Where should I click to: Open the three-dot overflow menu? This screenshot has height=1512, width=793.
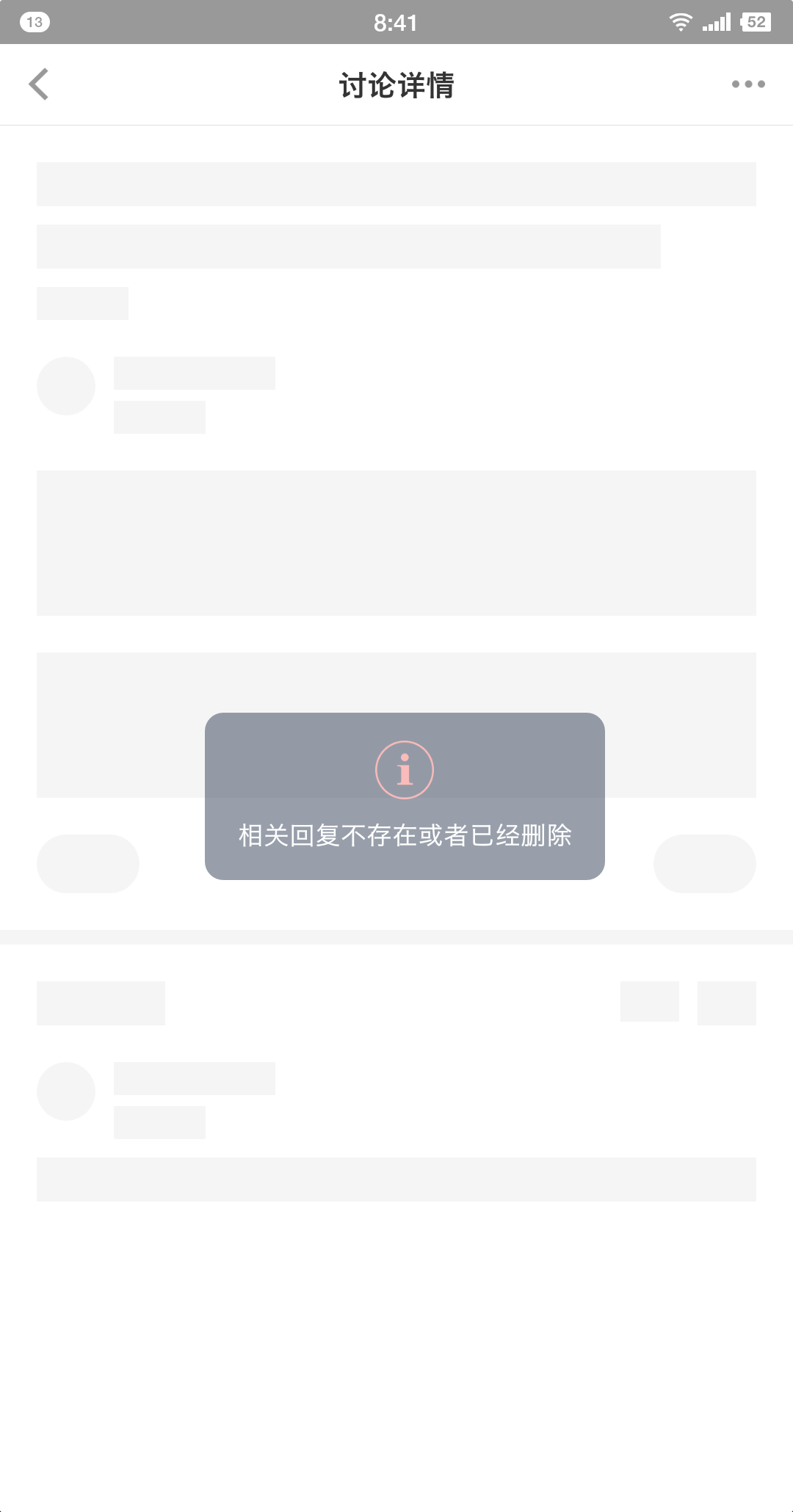pos(747,84)
